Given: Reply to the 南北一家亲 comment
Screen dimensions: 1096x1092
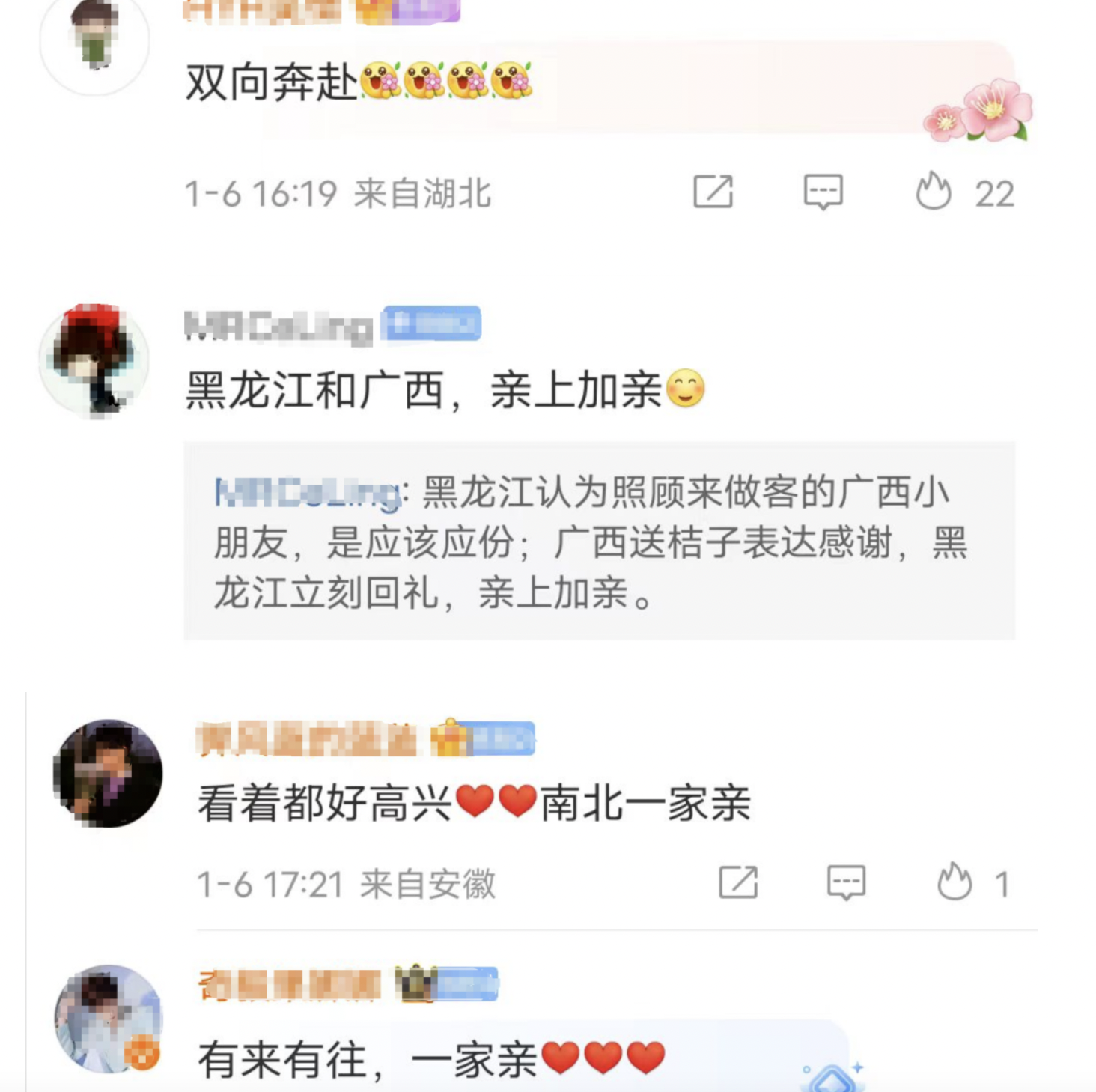Looking at the screenshot, I should [846, 882].
